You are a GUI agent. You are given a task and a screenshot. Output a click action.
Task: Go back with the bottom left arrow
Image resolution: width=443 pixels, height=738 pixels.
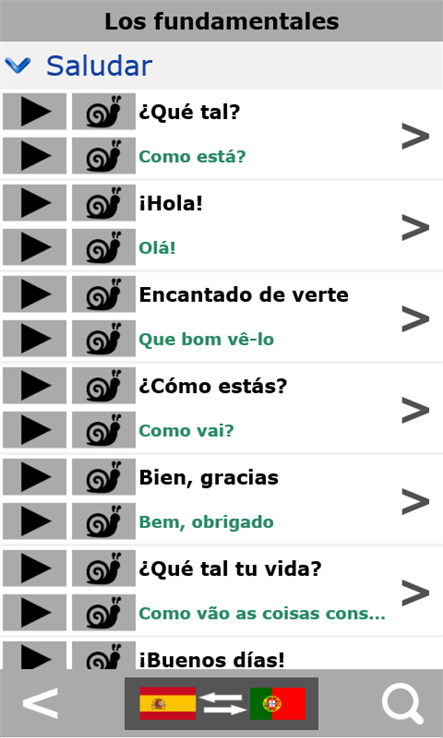coord(40,704)
